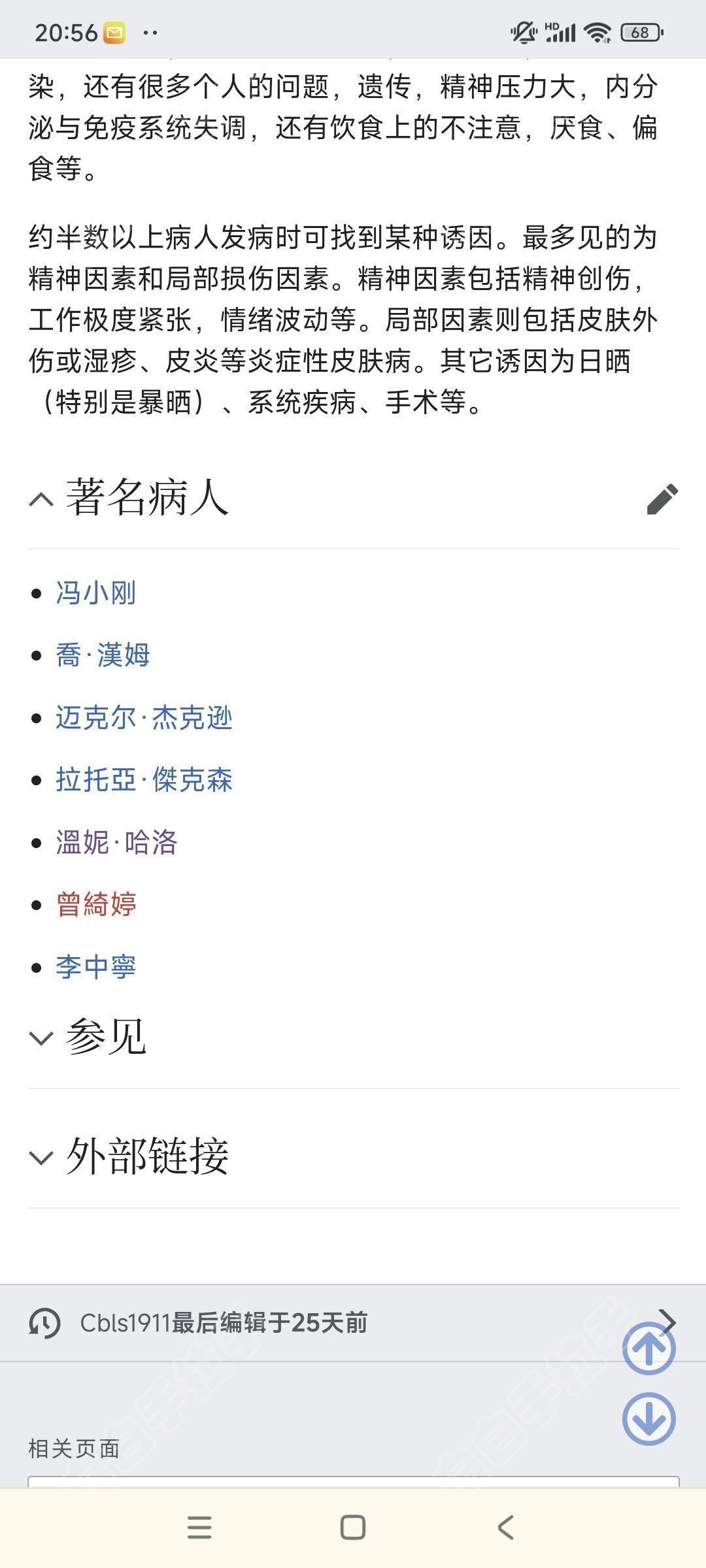Screen dimensions: 706x1568
Task: Open the red link 曾綺婷
Action: 96,905
